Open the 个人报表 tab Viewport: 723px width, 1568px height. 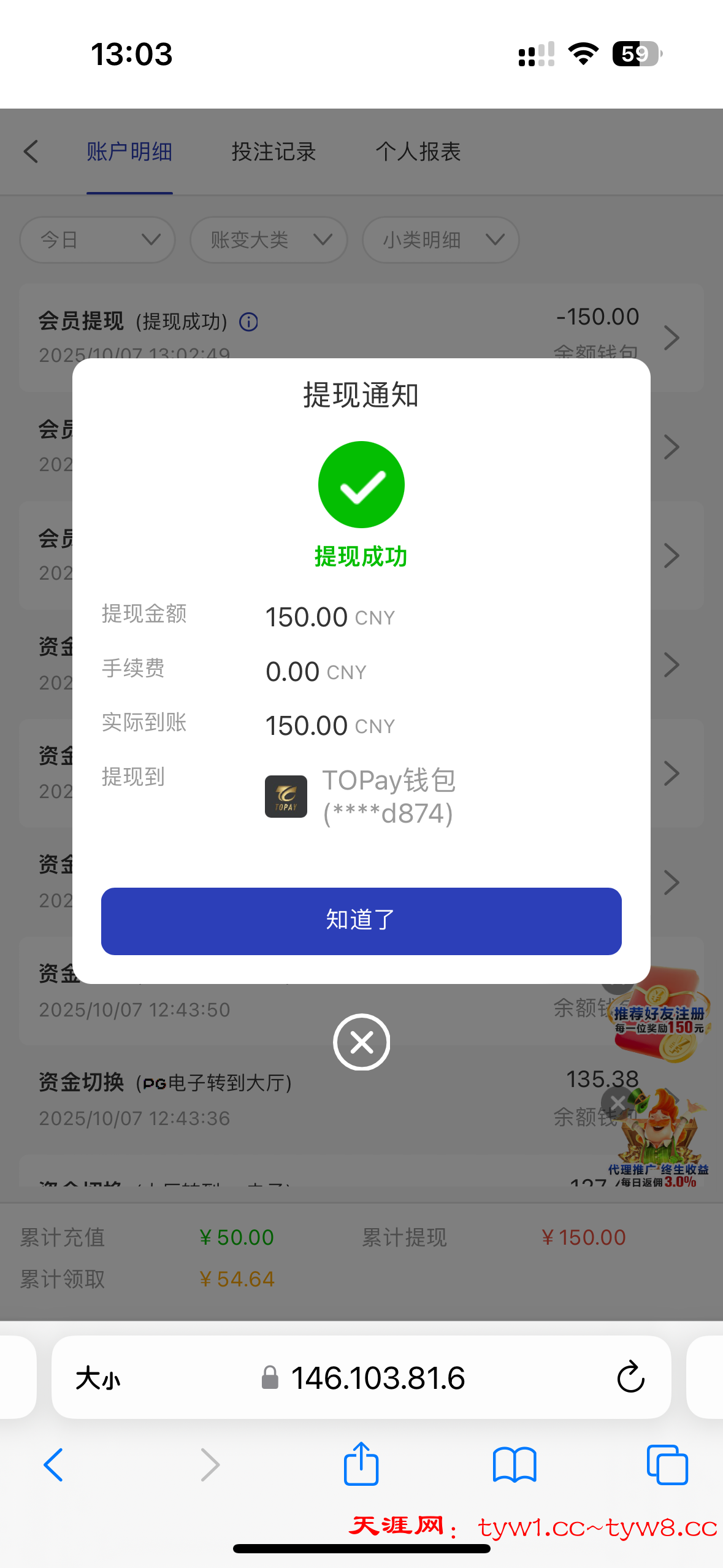(x=418, y=152)
